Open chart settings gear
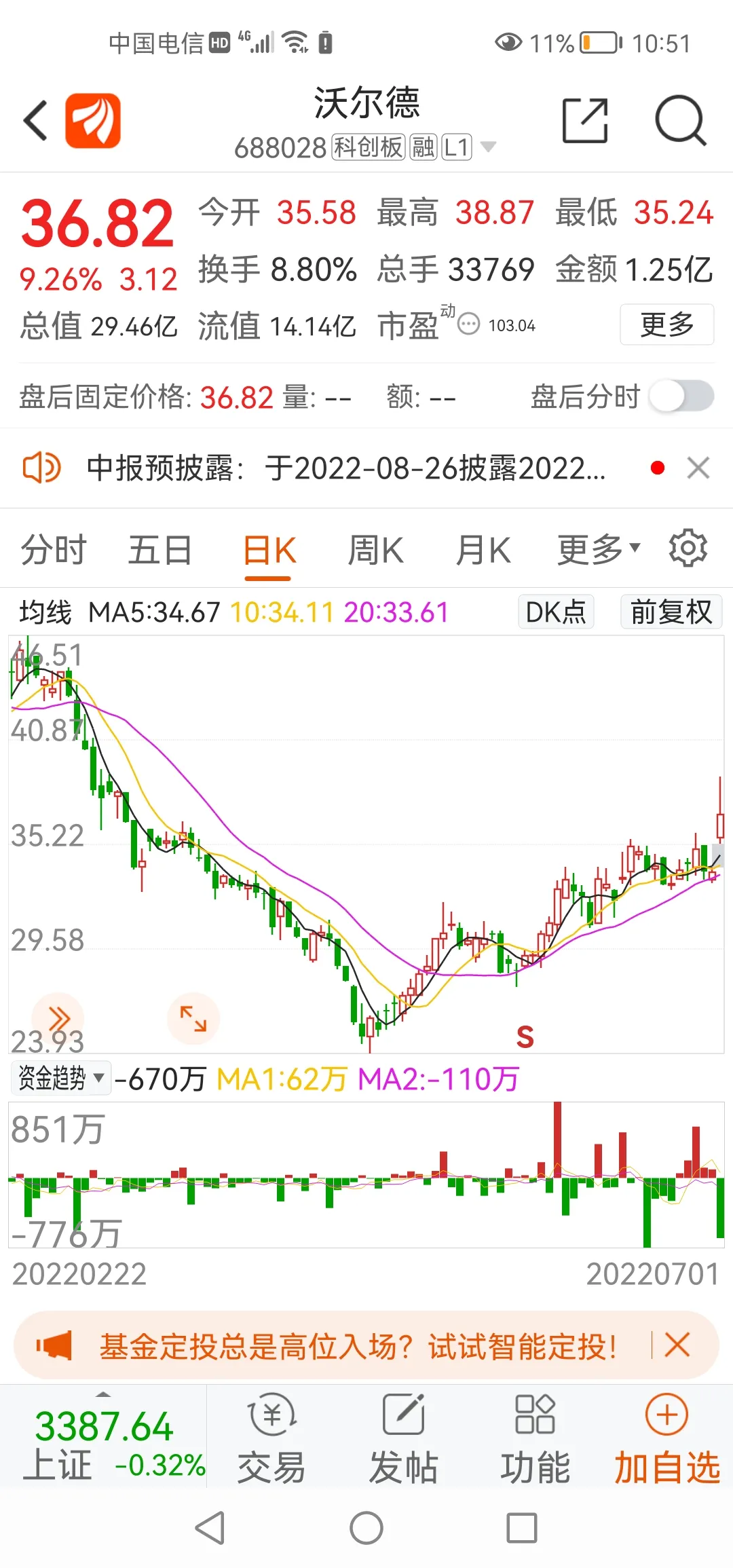733x1568 pixels. click(688, 548)
